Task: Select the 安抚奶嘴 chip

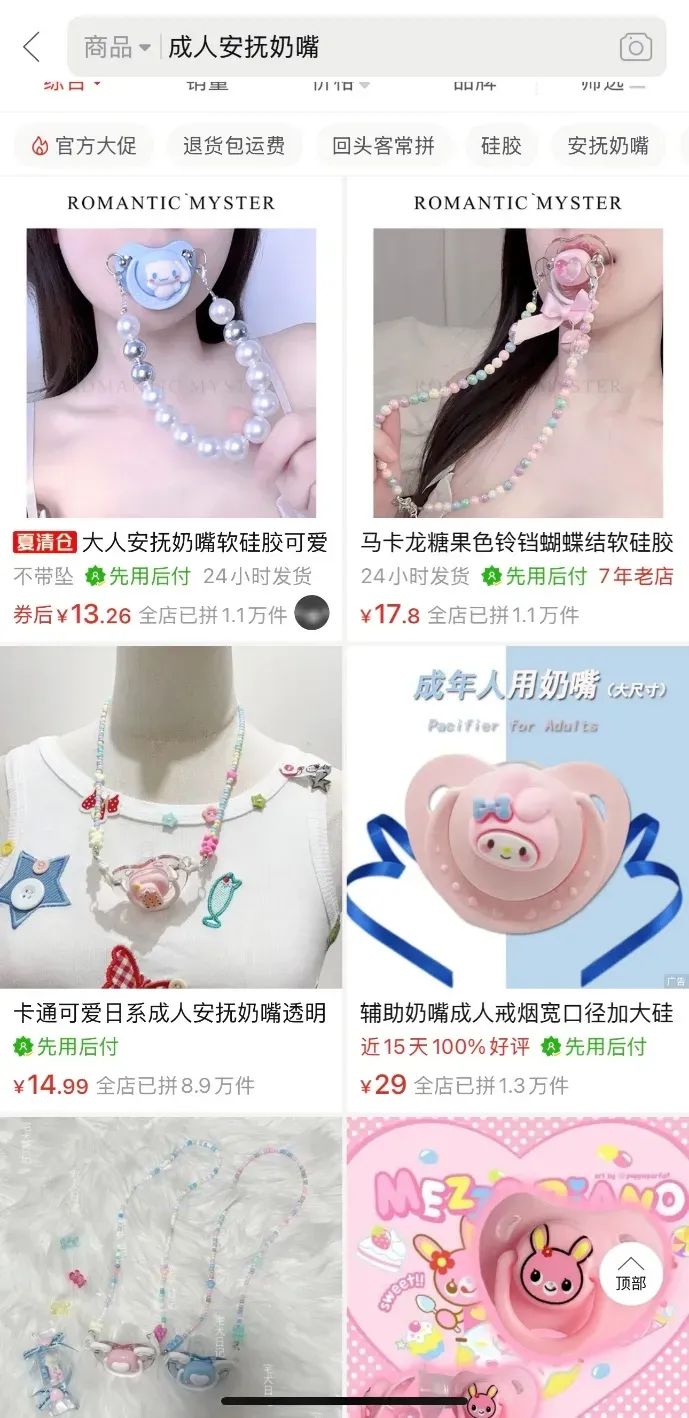Action: (x=608, y=146)
